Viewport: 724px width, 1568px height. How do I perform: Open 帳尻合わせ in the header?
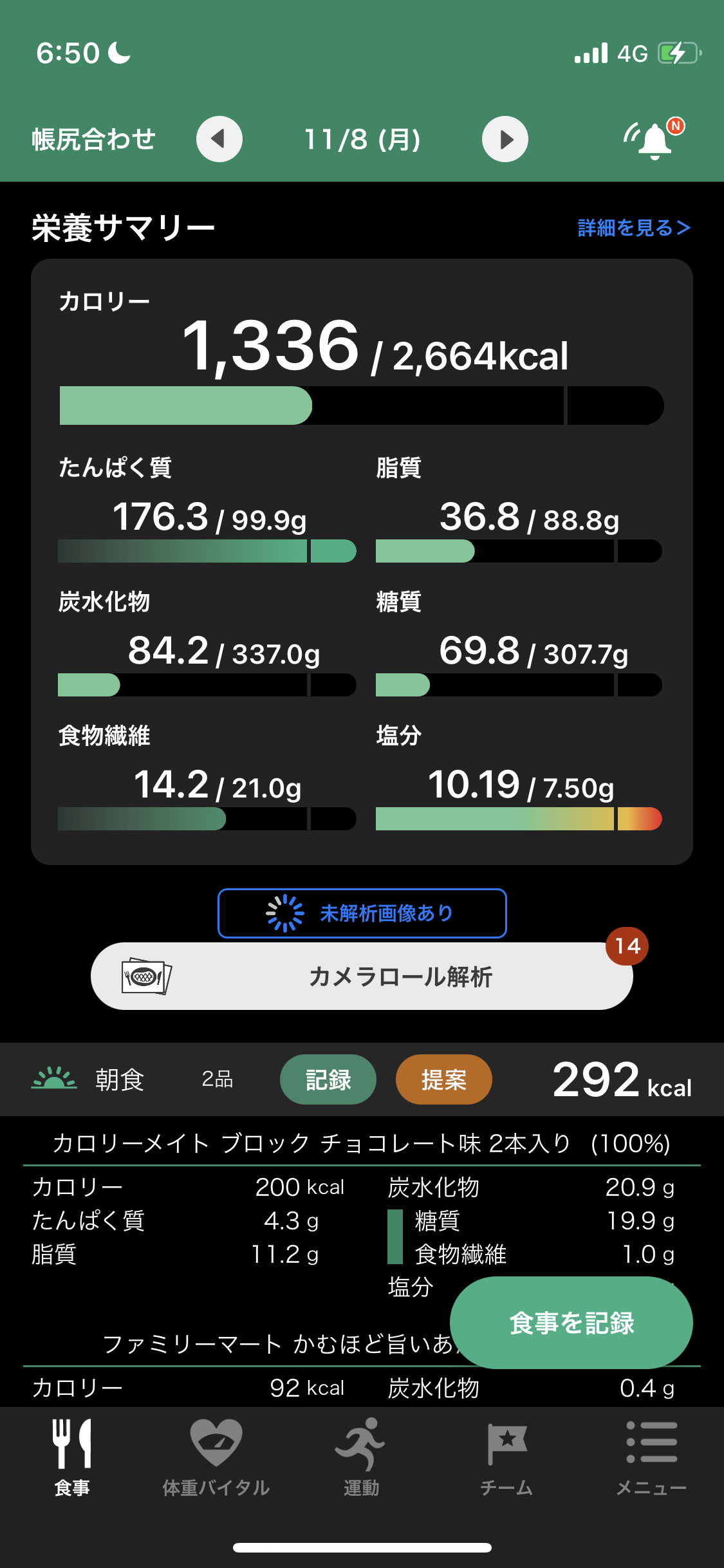[94, 139]
